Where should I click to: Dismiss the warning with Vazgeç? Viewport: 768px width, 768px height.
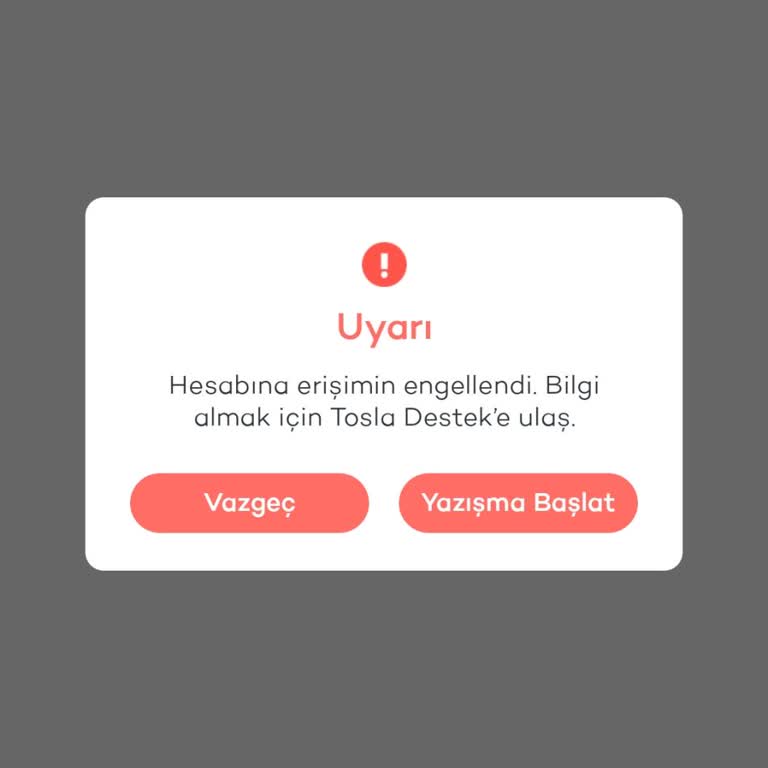[x=249, y=502]
